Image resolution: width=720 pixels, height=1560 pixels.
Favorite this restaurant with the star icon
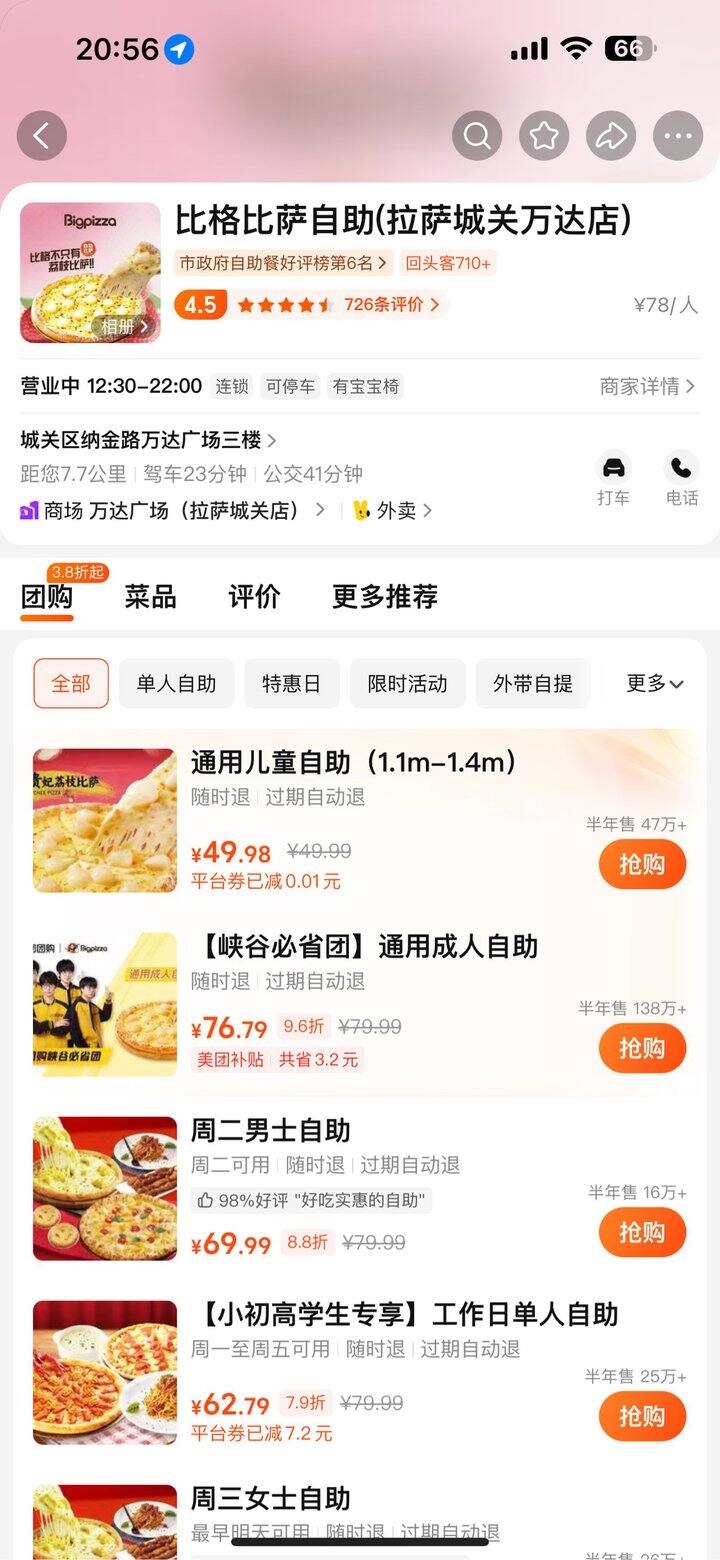pos(544,136)
